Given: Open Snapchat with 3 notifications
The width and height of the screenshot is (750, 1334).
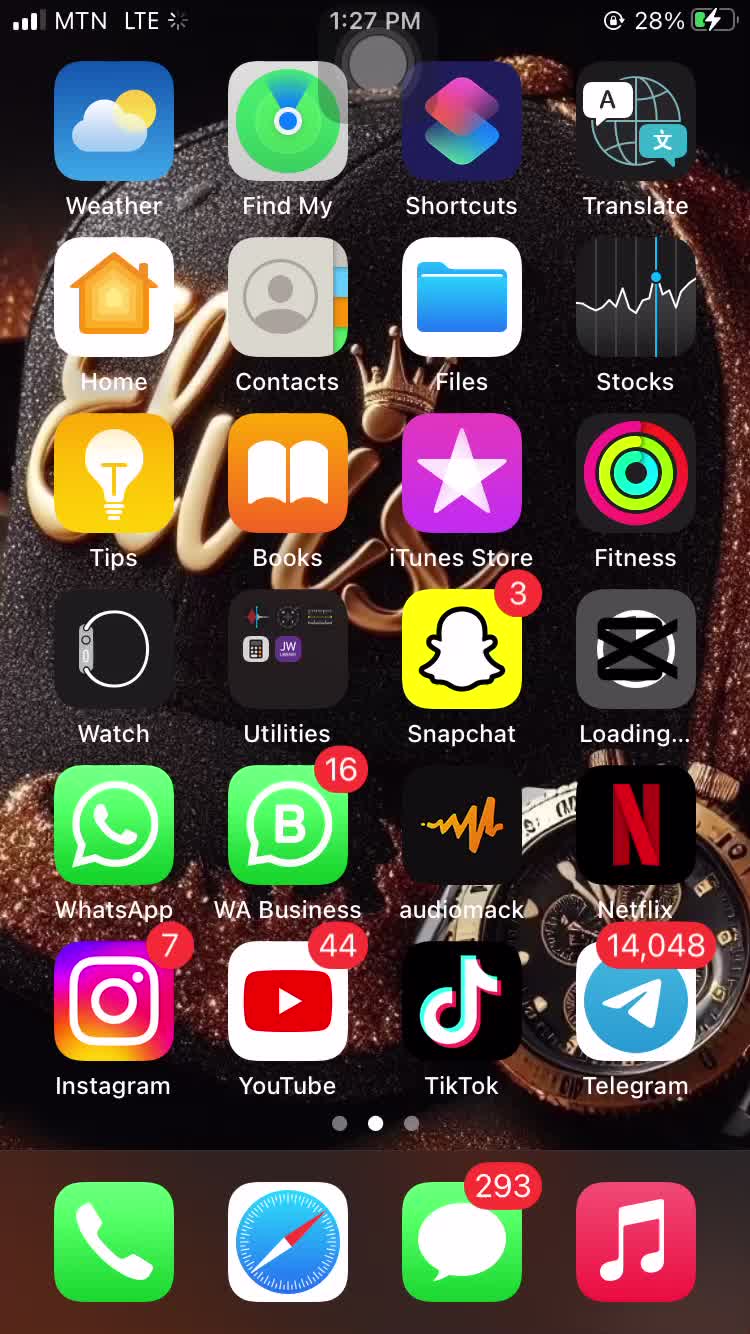Looking at the screenshot, I should coord(462,649).
